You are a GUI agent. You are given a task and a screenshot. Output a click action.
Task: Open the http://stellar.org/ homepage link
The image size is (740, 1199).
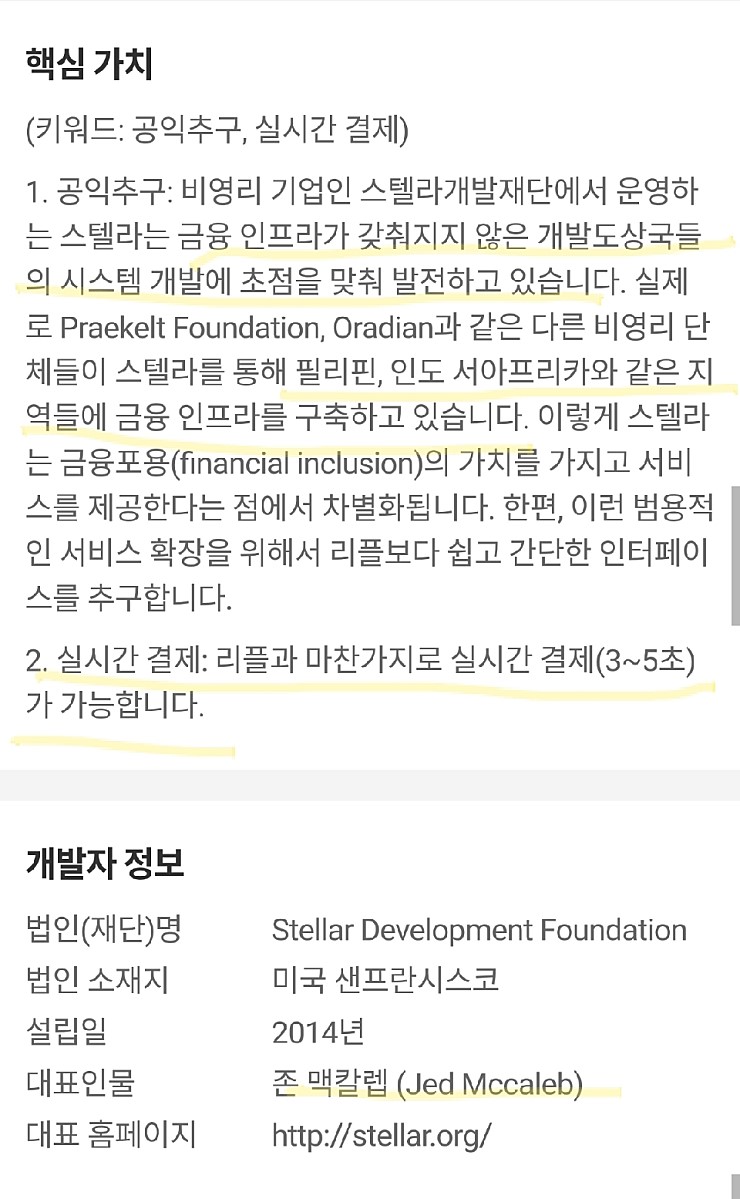[381, 1136]
